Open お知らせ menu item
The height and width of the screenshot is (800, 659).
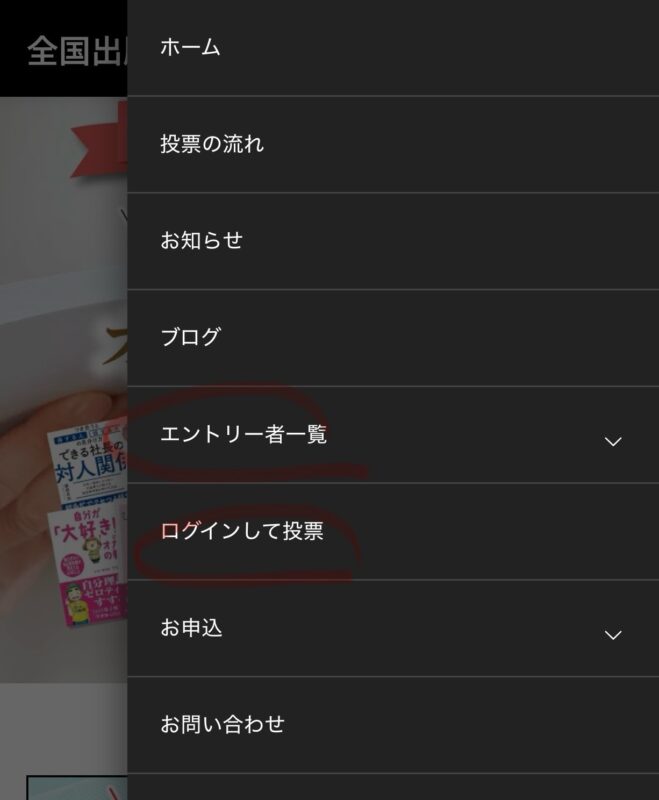(201, 241)
